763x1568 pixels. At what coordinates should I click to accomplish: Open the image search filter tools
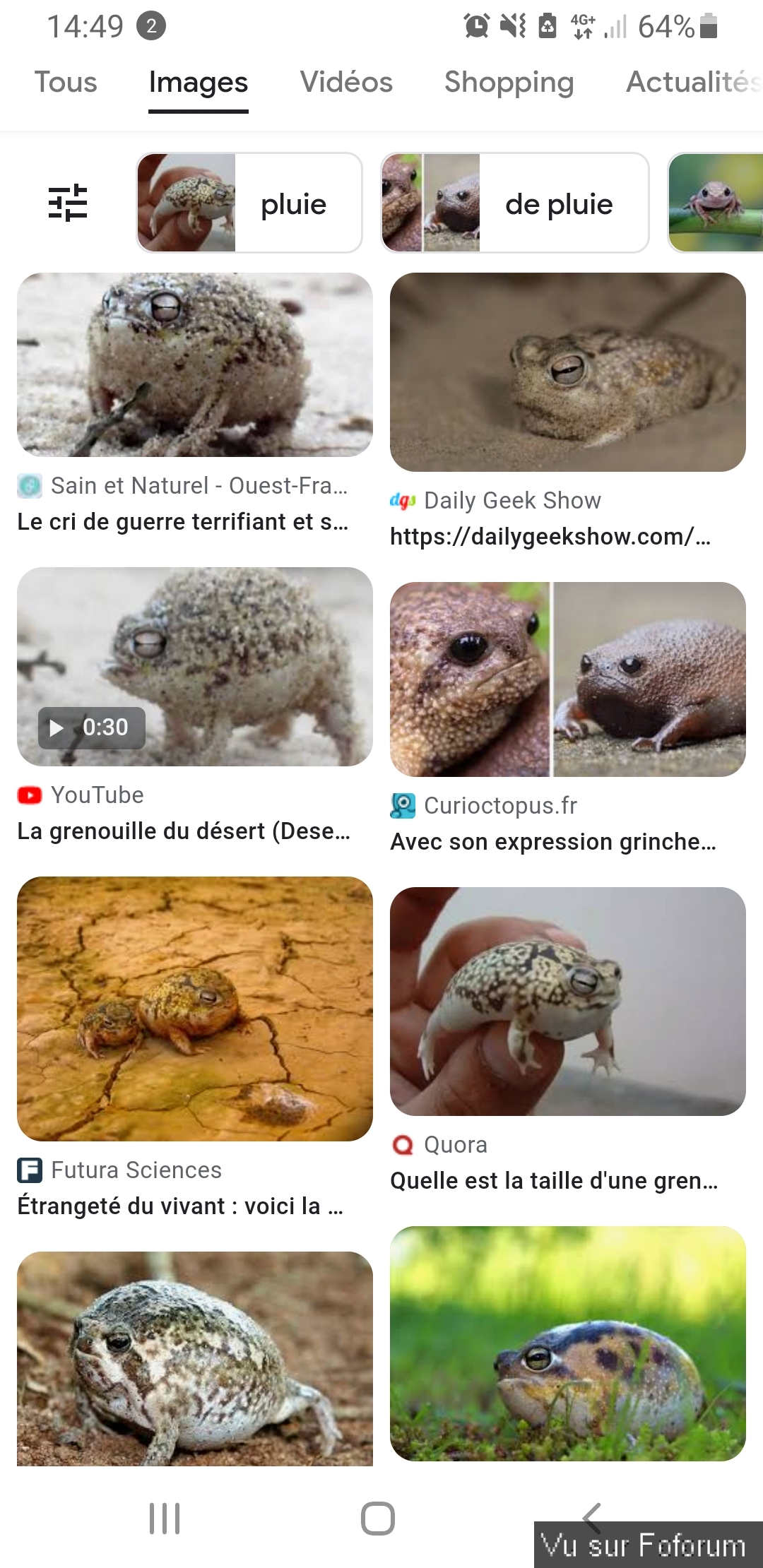[x=68, y=203]
